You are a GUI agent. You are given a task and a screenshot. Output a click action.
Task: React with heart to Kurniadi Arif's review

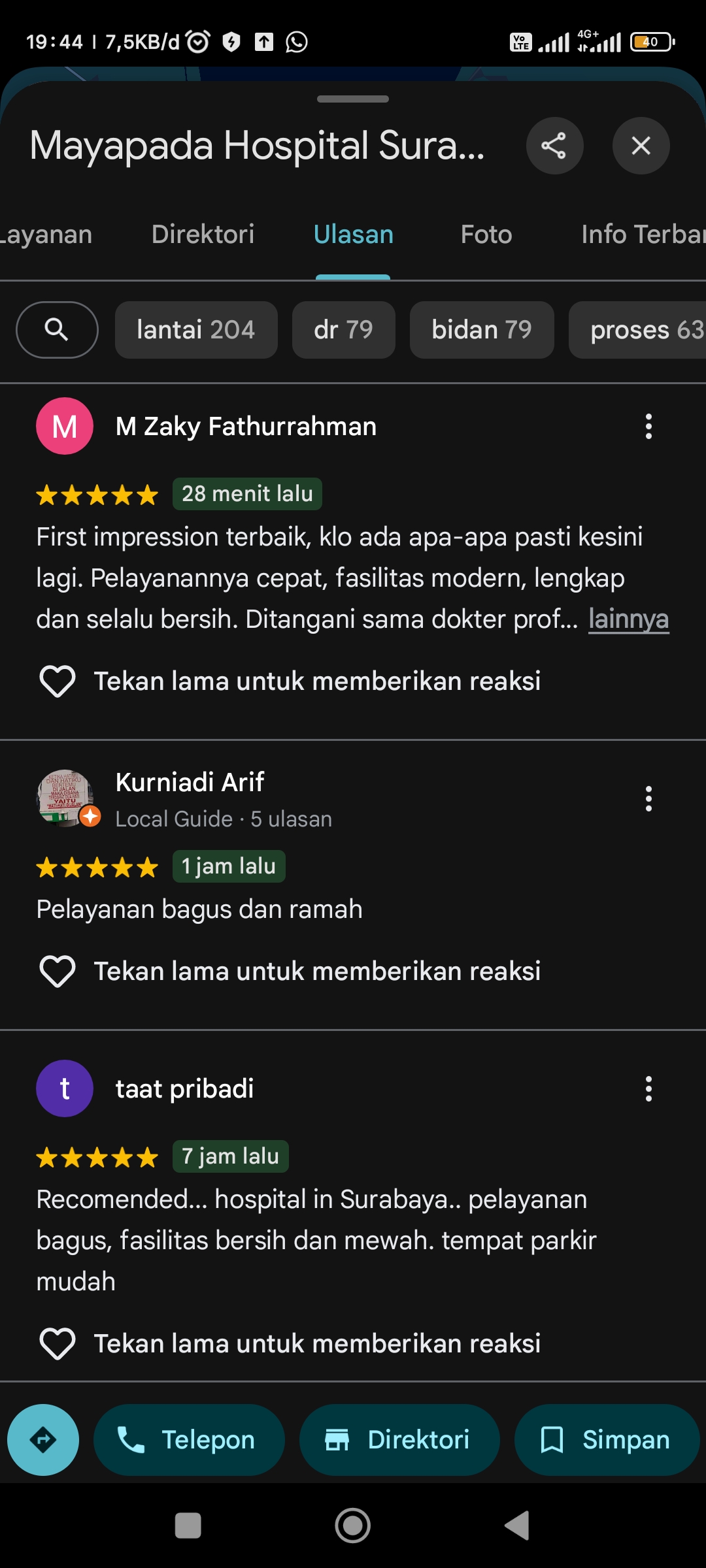(x=58, y=972)
